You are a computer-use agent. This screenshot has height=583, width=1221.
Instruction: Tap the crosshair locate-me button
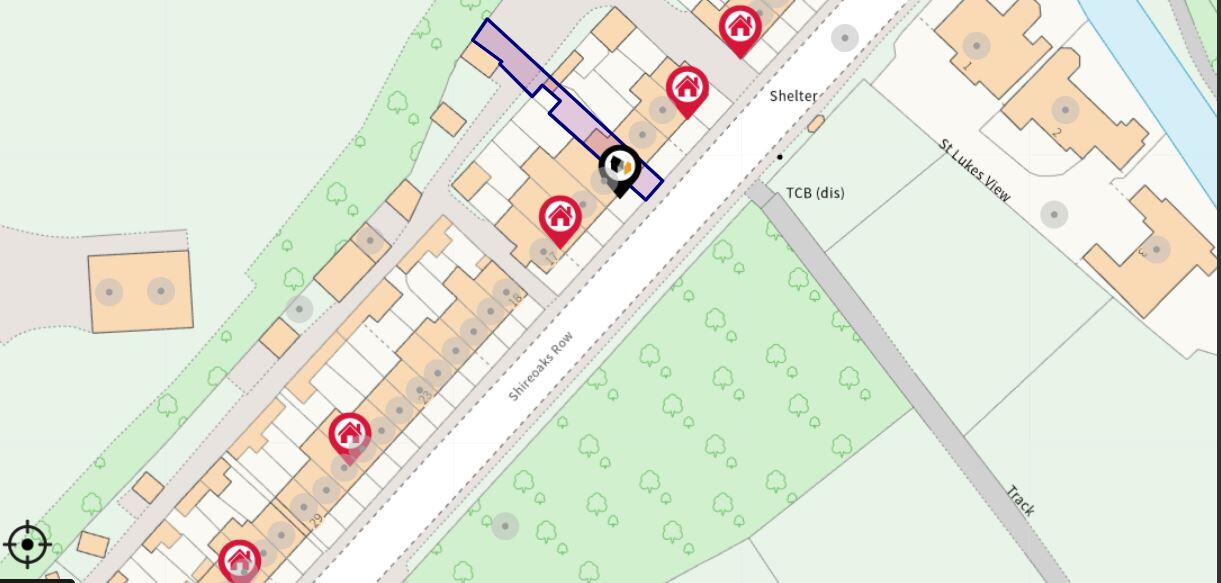[x=27, y=545]
